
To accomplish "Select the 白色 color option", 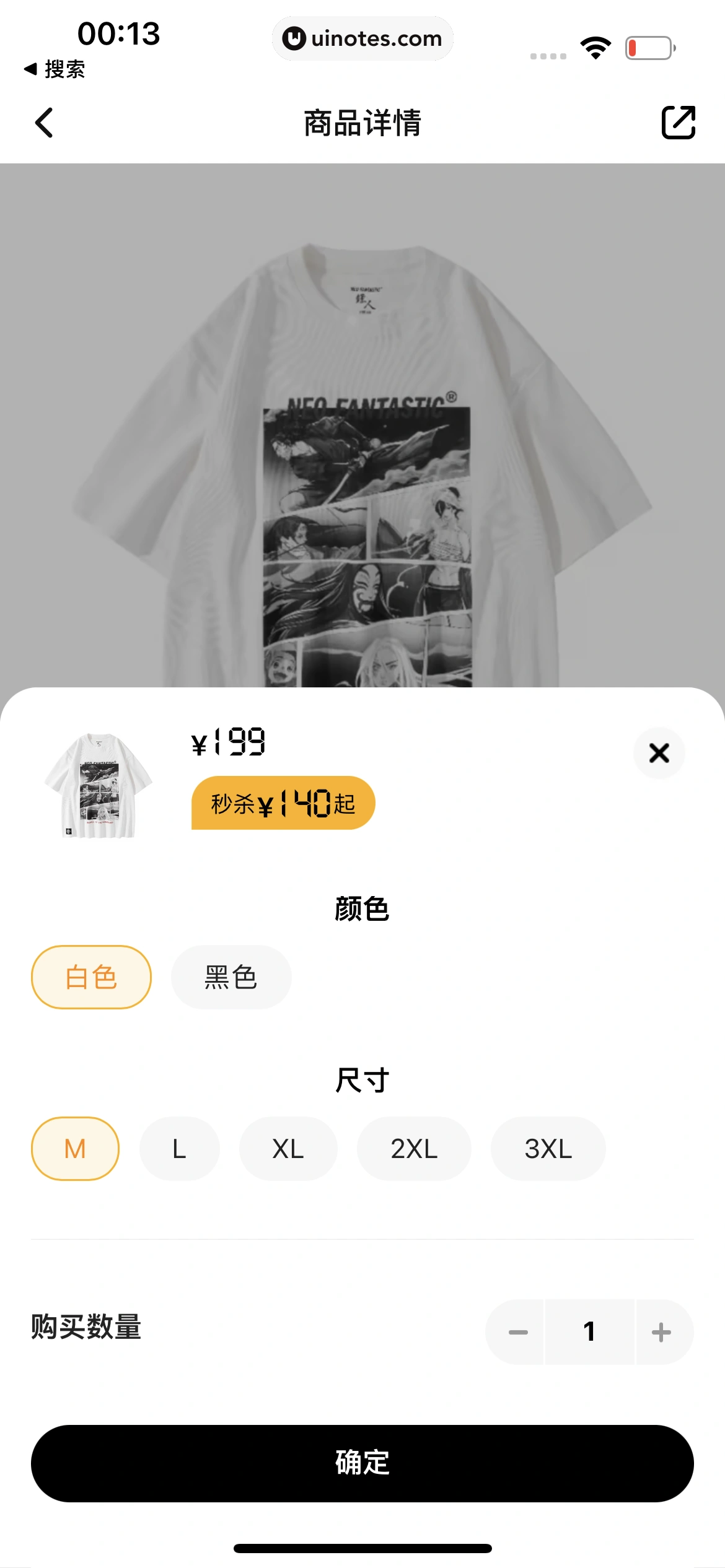I will click(x=91, y=977).
